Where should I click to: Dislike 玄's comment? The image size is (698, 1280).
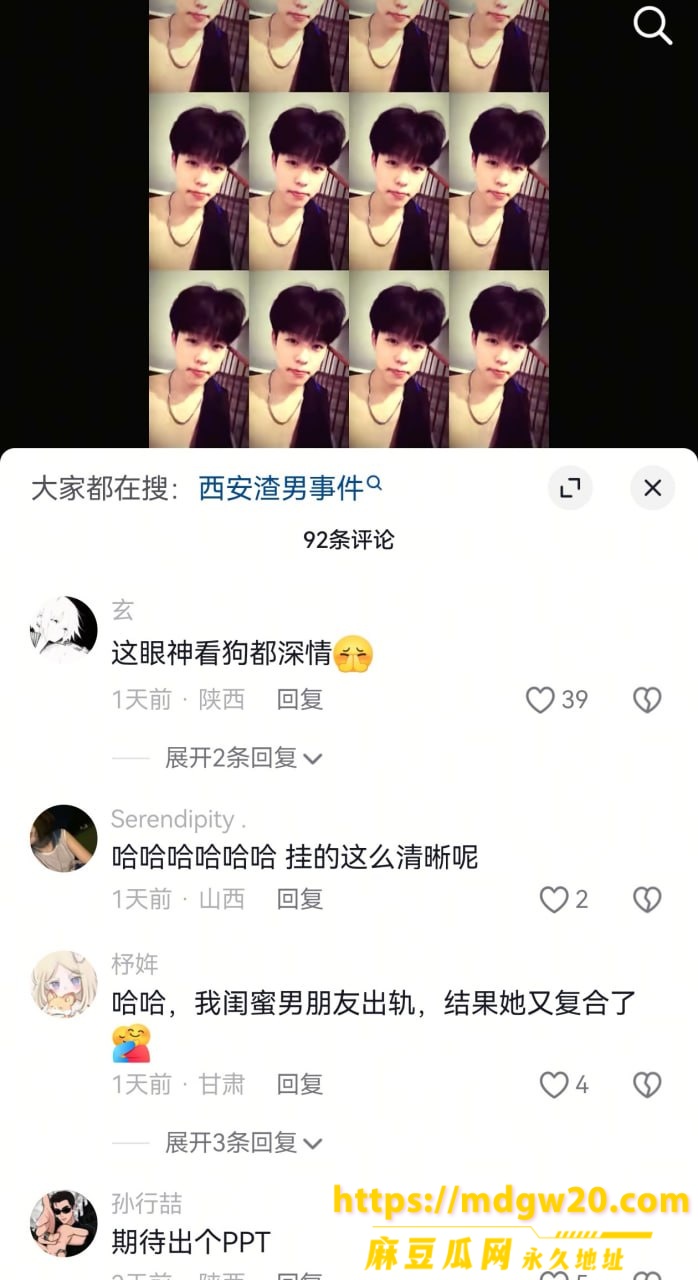click(647, 699)
